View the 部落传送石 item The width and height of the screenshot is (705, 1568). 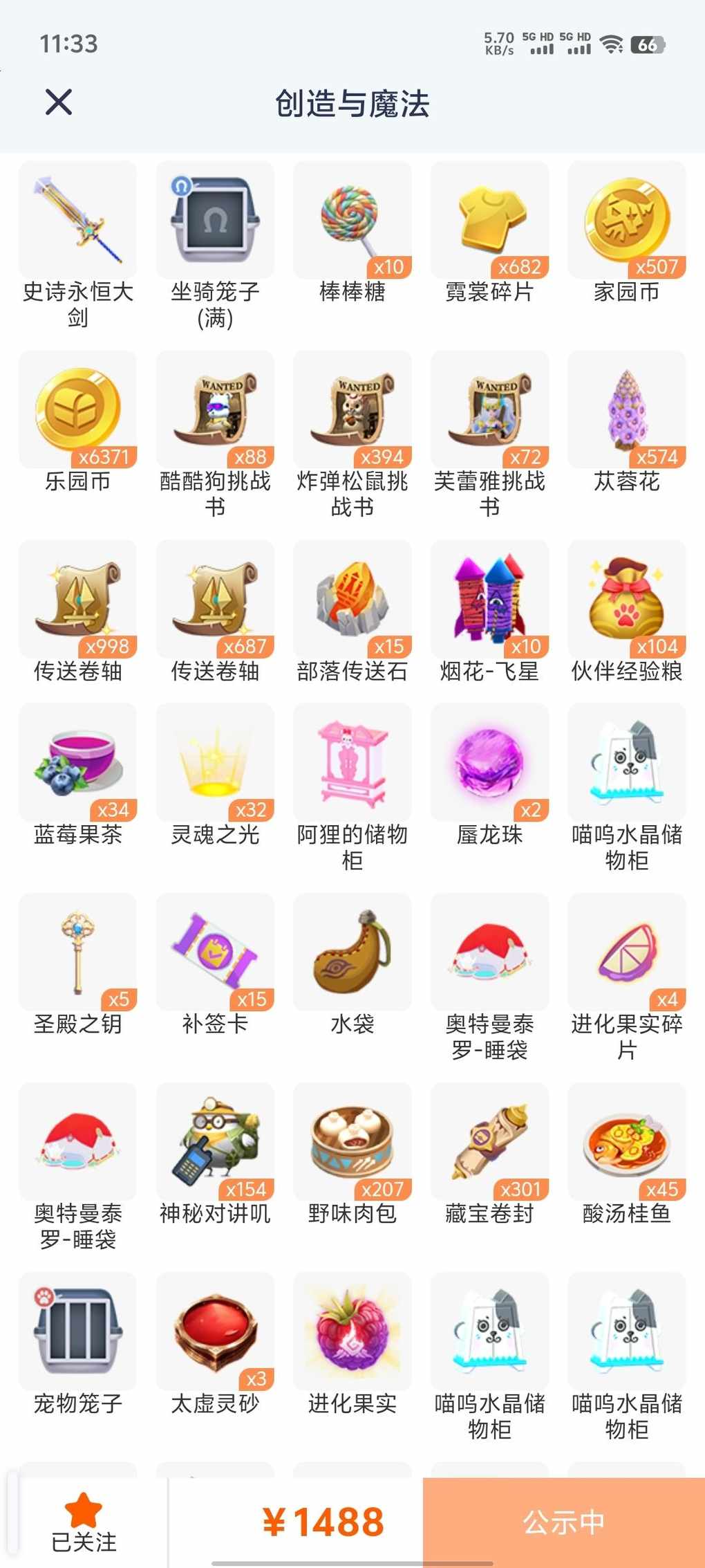pos(352,600)
